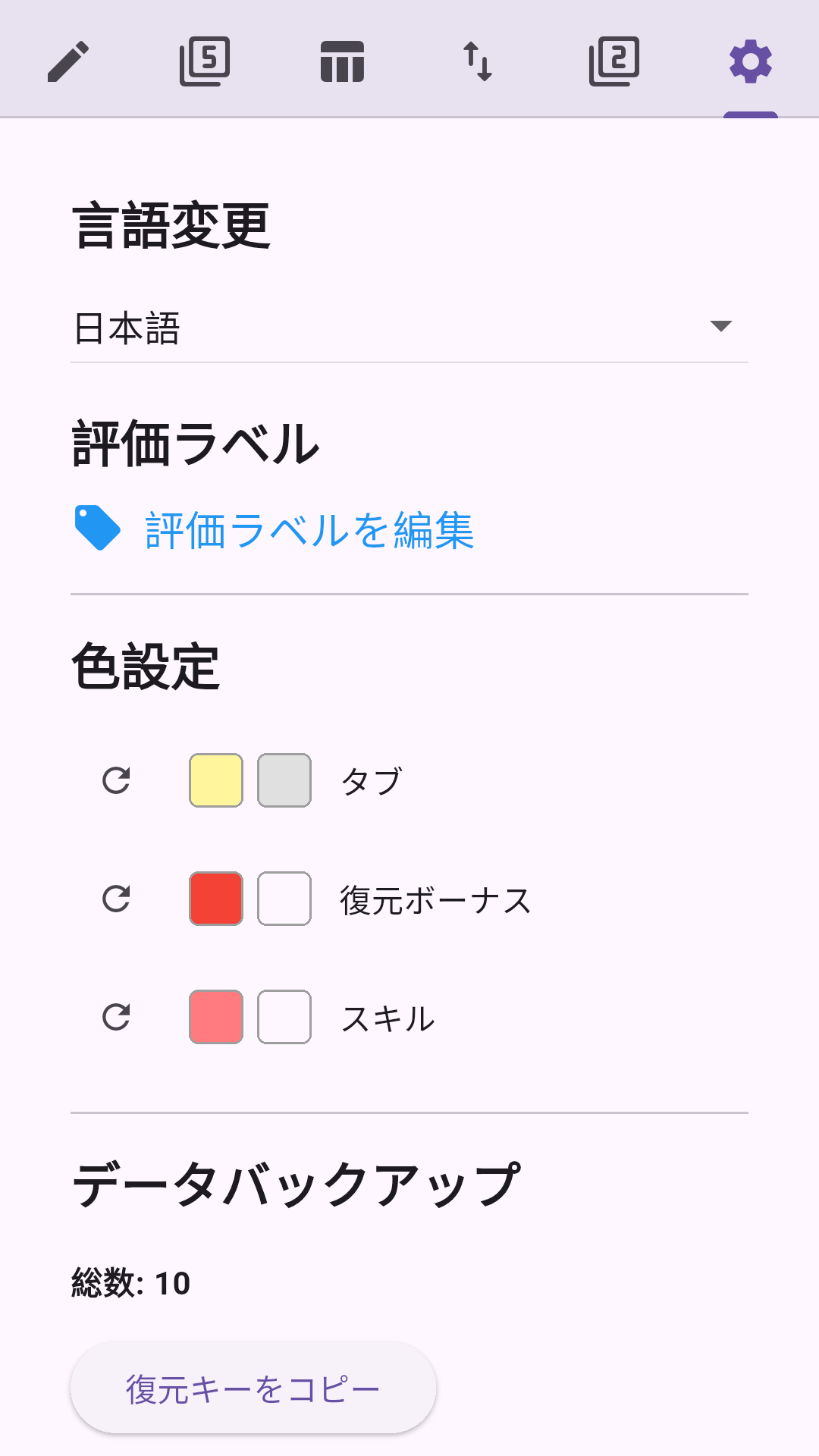
Task: Switch to the table/column view icon
Action: pyautogui.click(x=341, y=61)
